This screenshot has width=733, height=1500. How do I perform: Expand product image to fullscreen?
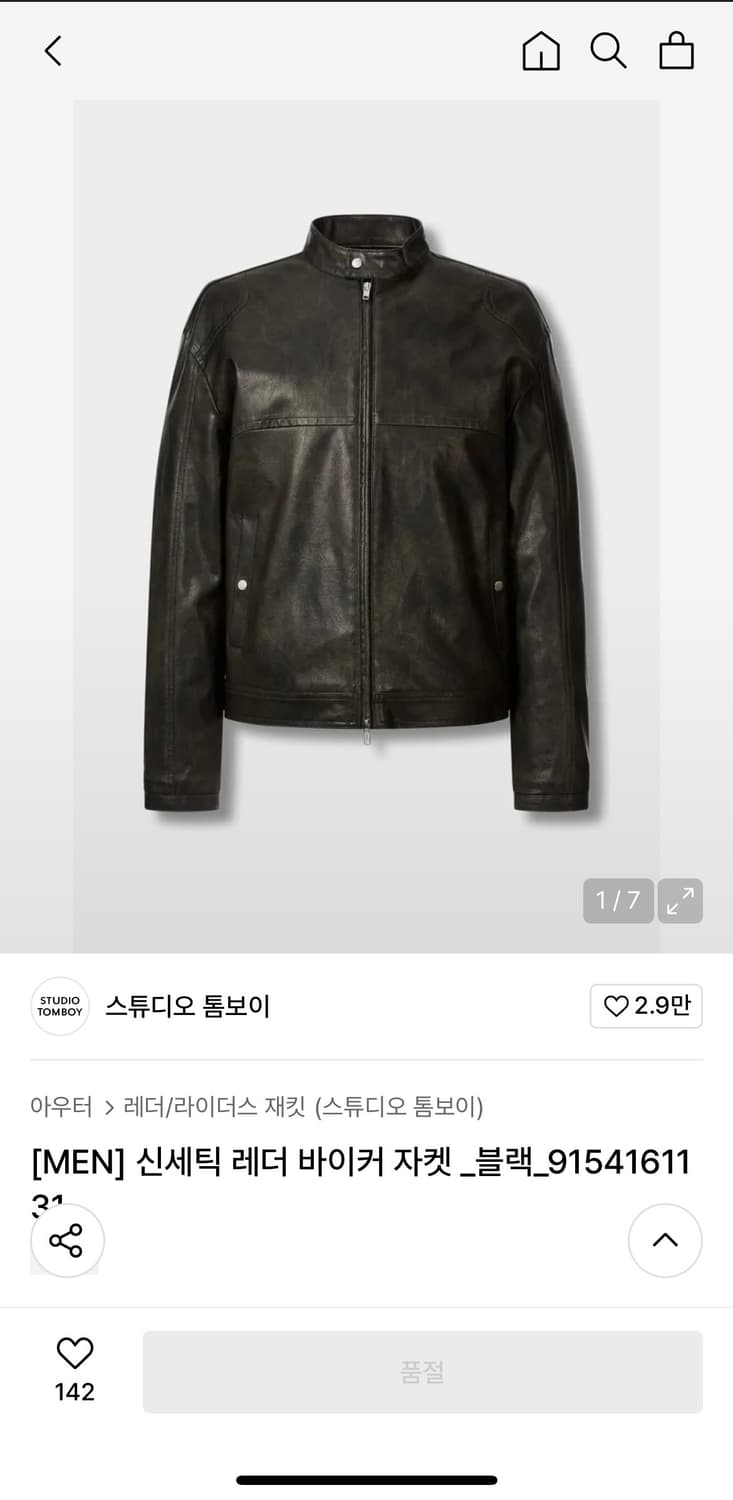point(680,901)
